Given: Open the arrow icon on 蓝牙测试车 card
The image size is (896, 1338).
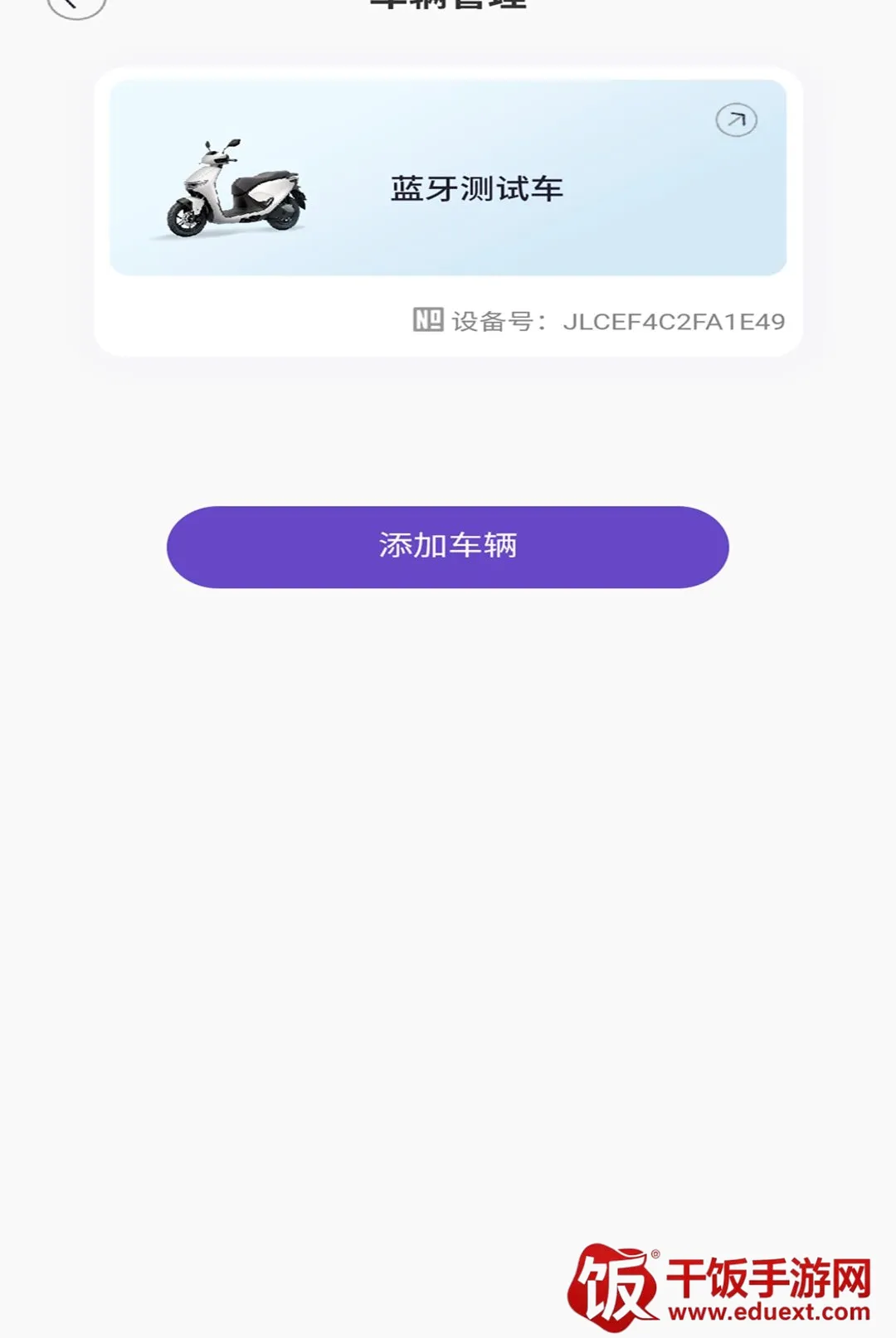Looking at the screenshot, I should (x=737, y=120).
